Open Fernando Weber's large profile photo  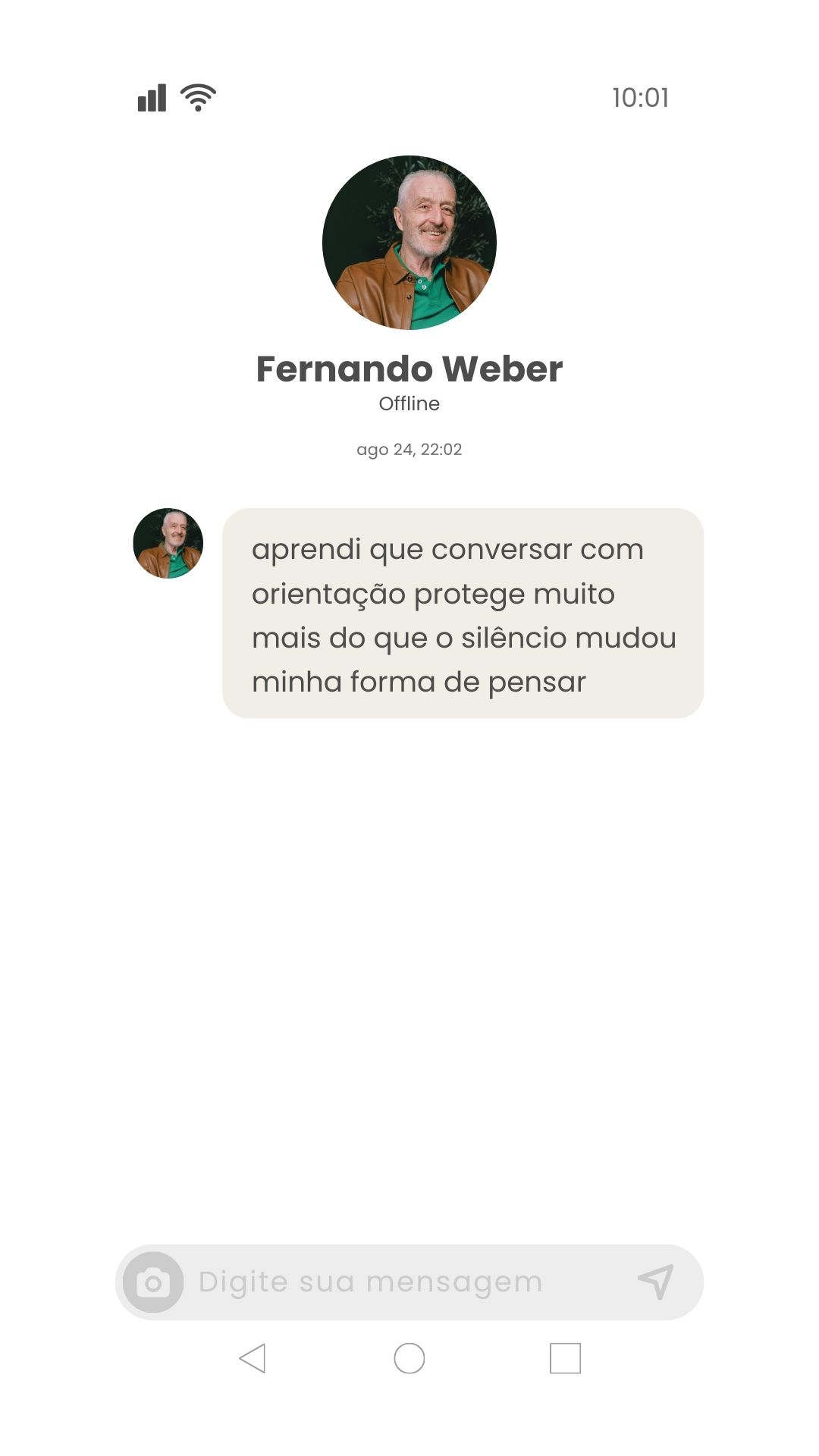click(409, 243)
